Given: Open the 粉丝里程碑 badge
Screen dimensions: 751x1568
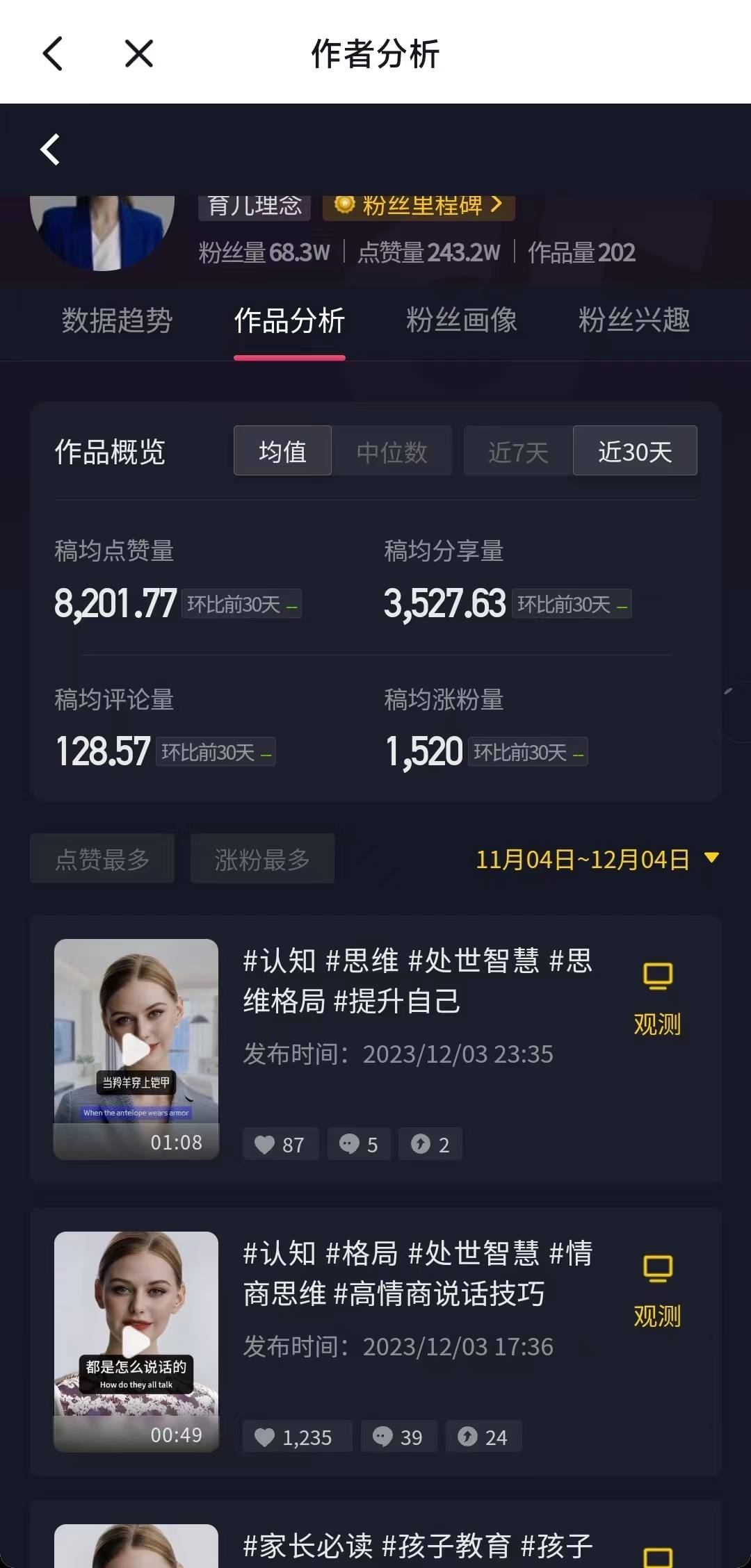Looking at the screenshot, I should click(419, 206).
